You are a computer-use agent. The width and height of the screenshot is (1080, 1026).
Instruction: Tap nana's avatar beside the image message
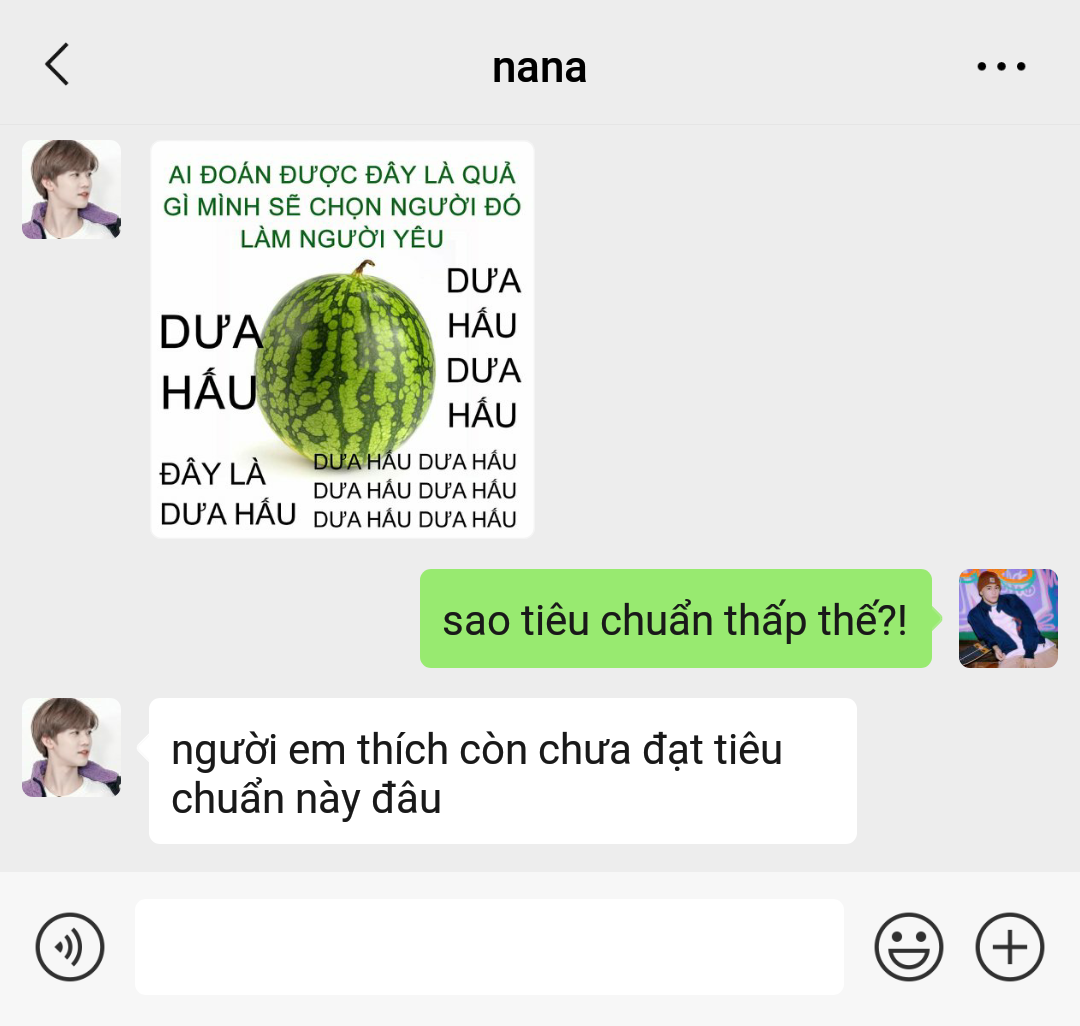[71, 189]
